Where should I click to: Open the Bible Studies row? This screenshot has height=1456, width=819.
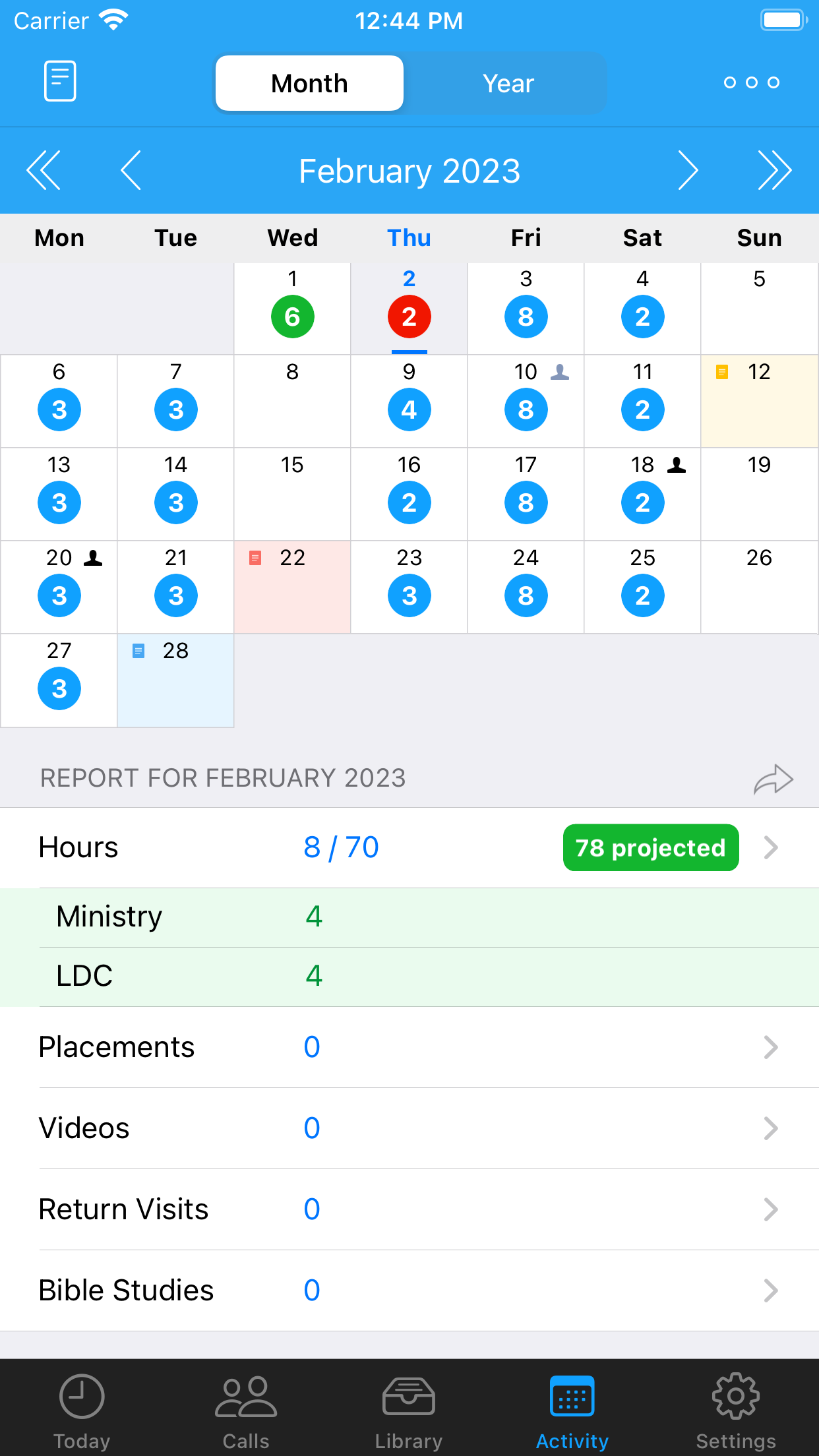coord(409,1290)
